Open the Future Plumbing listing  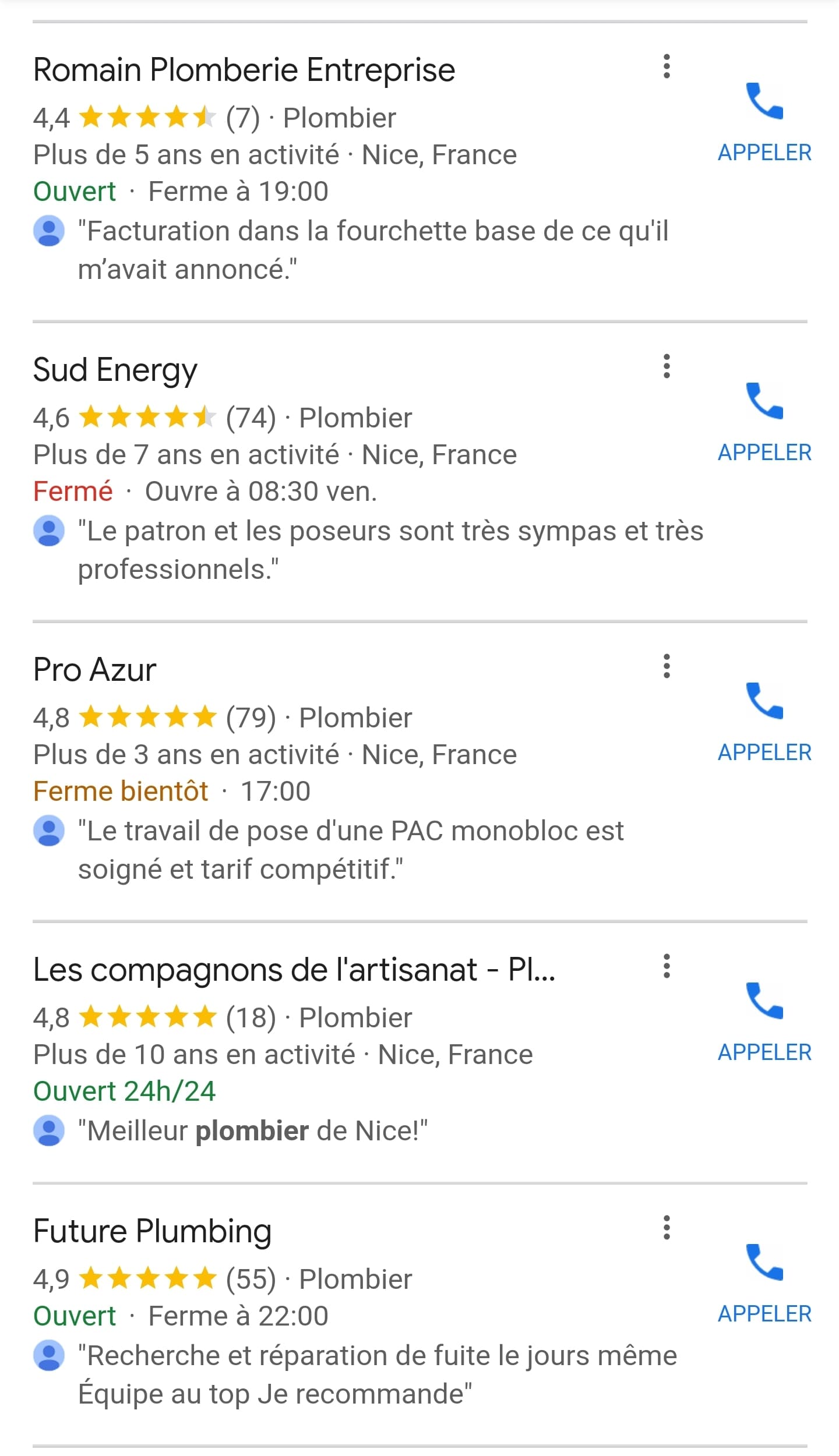(x=153, y=1231)
